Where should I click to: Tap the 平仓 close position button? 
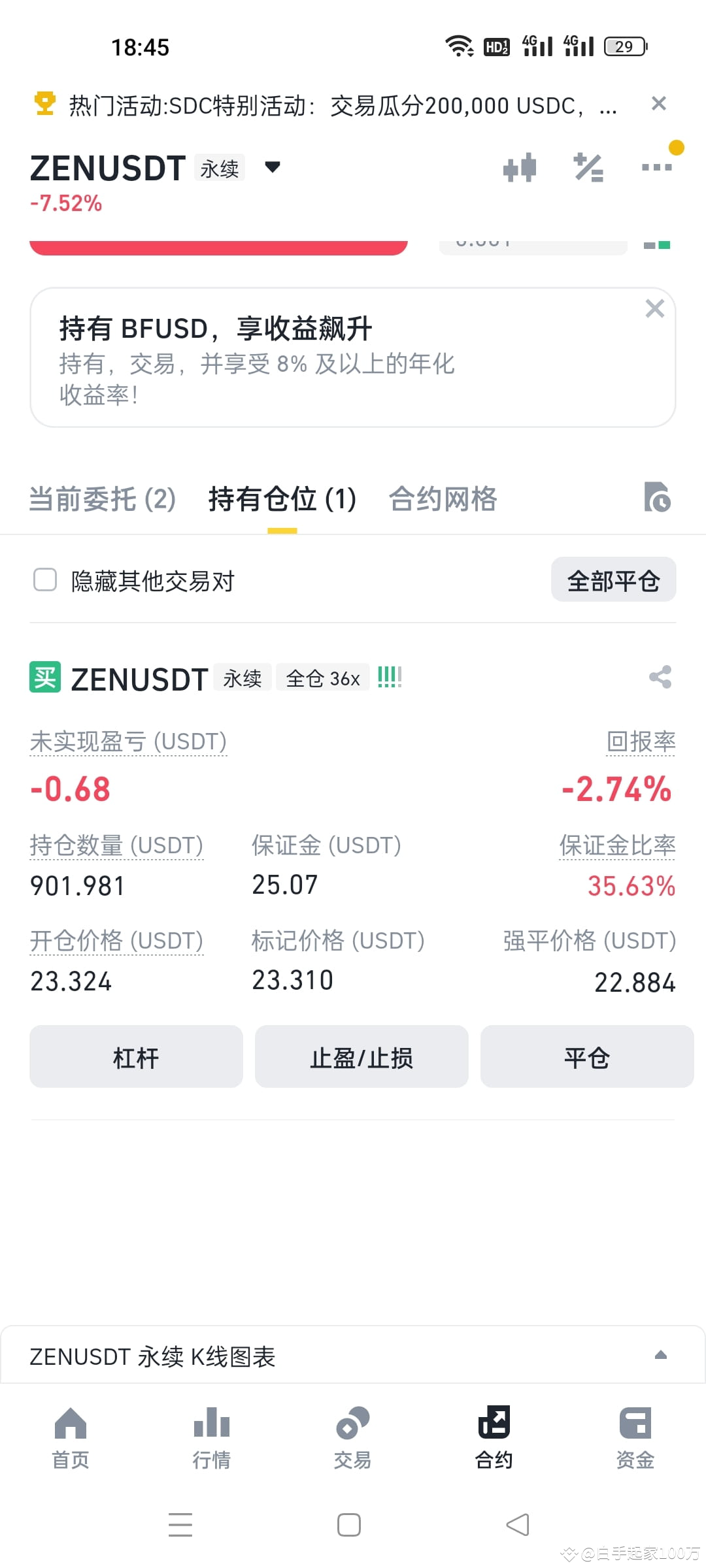click(x=586, y=1056)
